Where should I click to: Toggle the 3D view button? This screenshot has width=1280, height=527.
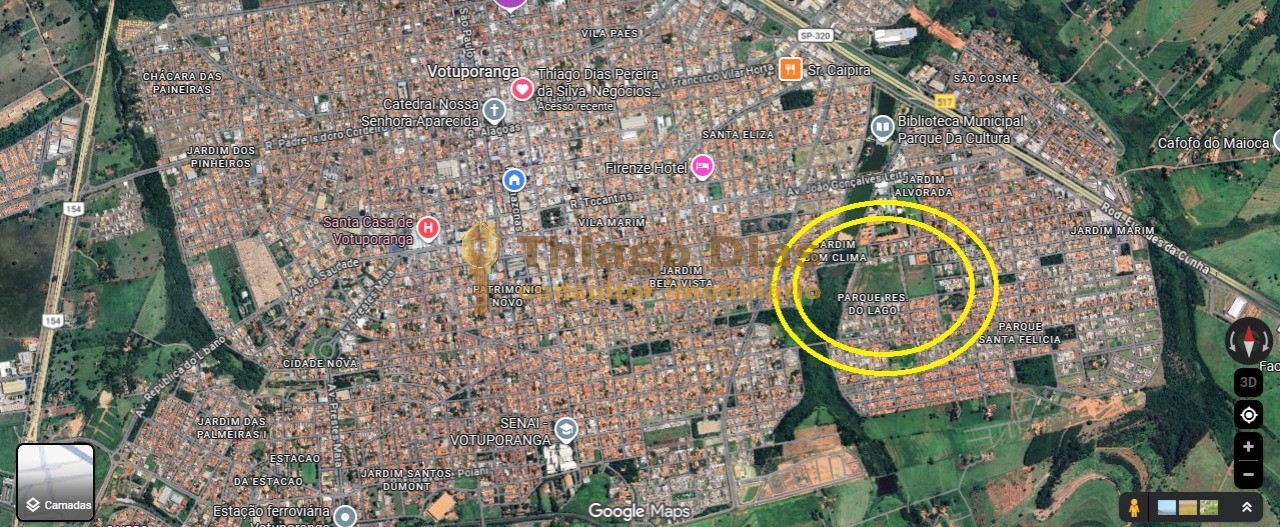point(1248,383)
